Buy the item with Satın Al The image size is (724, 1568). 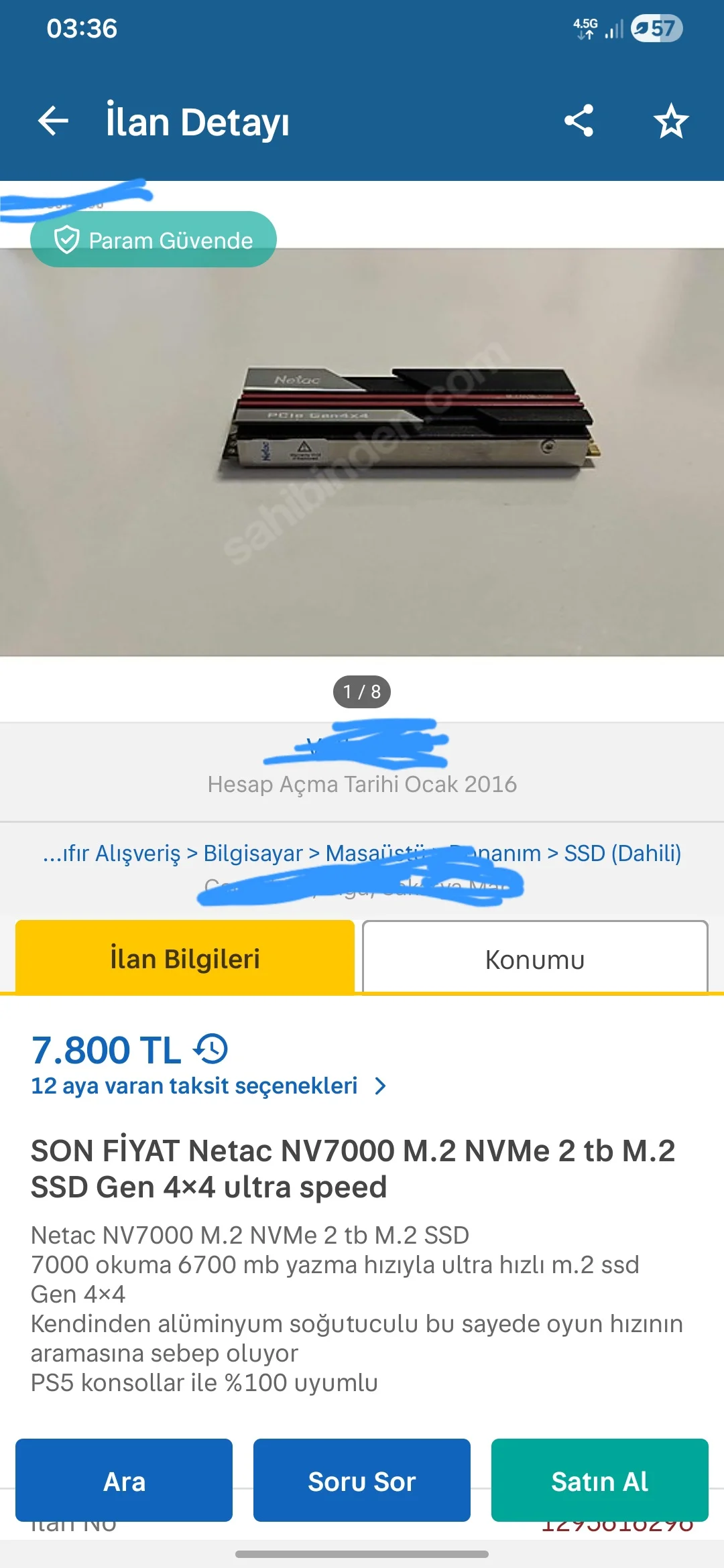[x=599, y=1481]
